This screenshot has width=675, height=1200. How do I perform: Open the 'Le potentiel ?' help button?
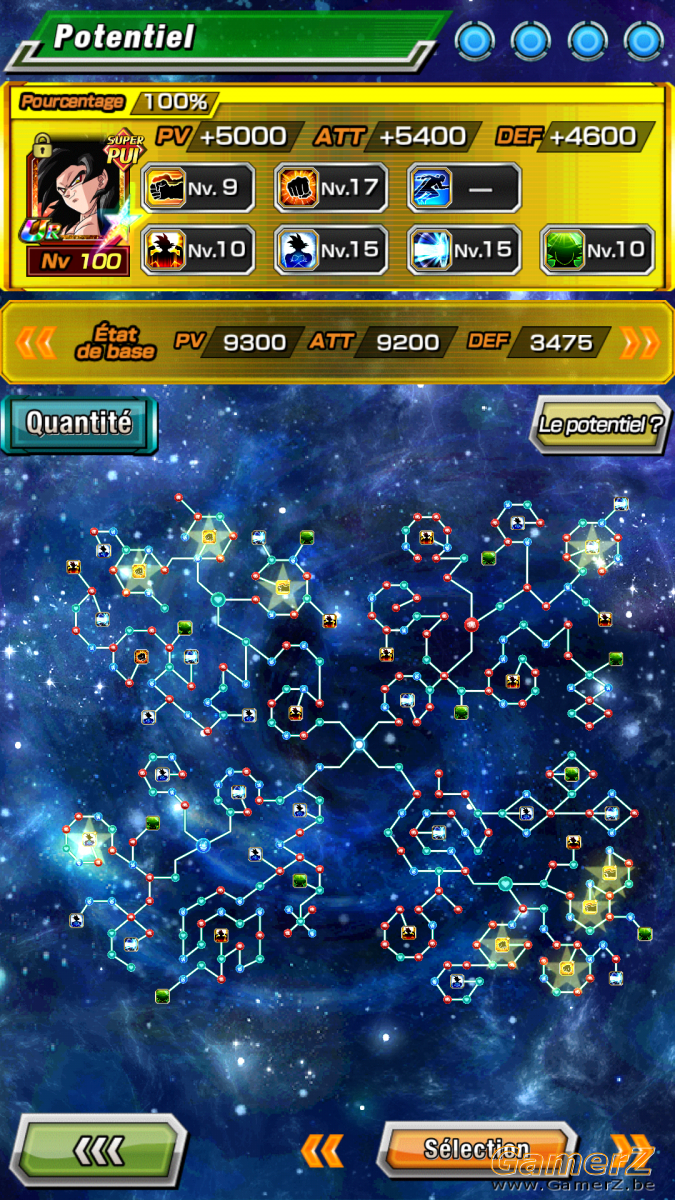click(x=600, y=424)
